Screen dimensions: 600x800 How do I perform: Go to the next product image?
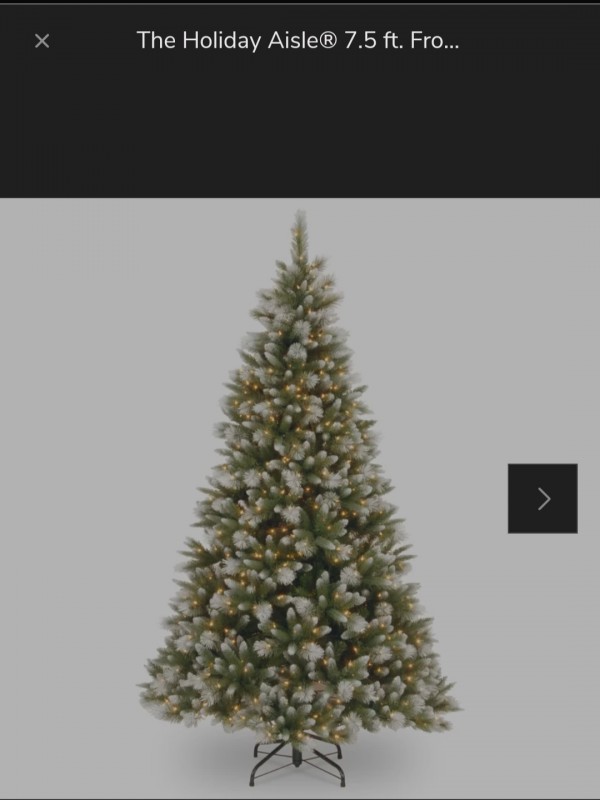(542, 498)
